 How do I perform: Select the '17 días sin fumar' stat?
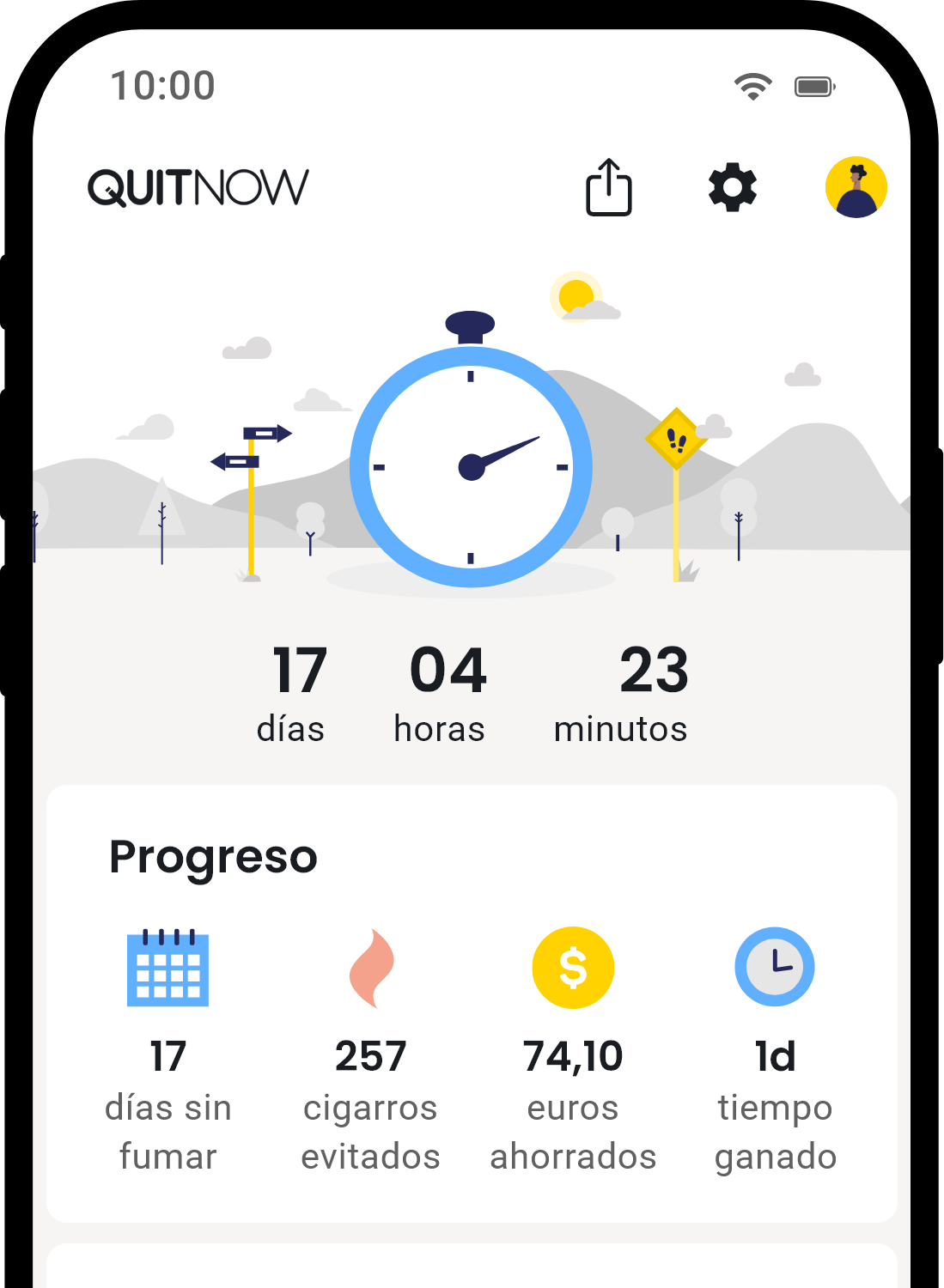point(167,1106)
